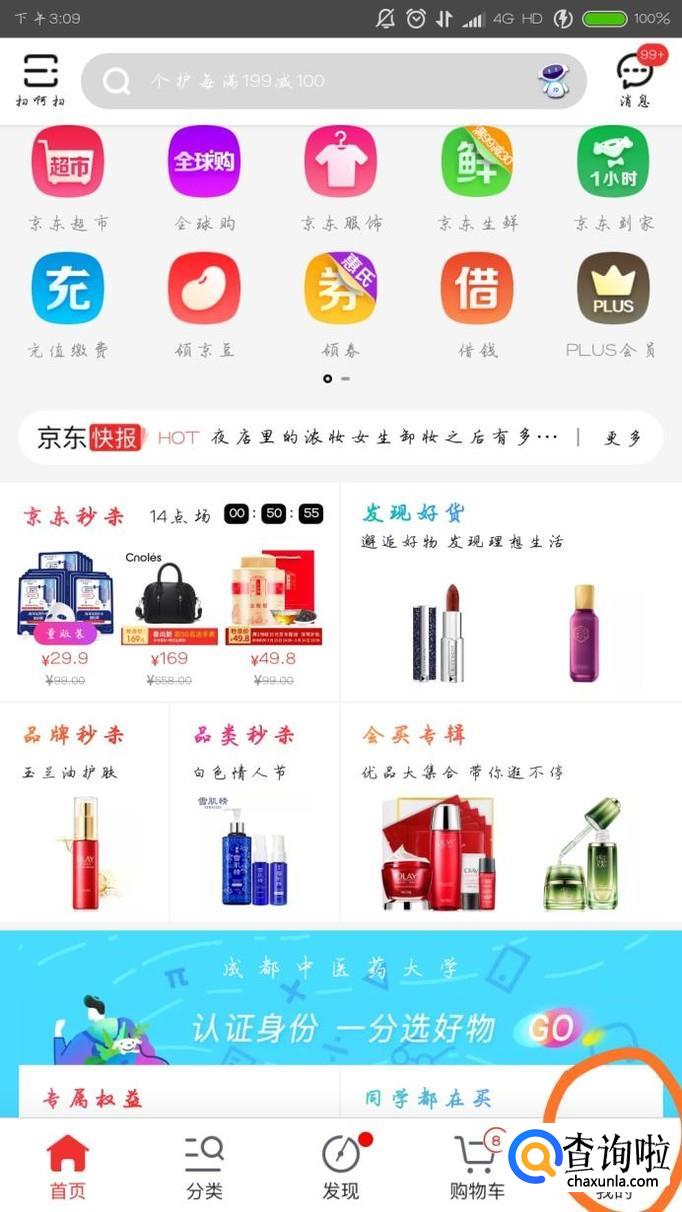Open 京东超市 shortcut

coord(68,163)
